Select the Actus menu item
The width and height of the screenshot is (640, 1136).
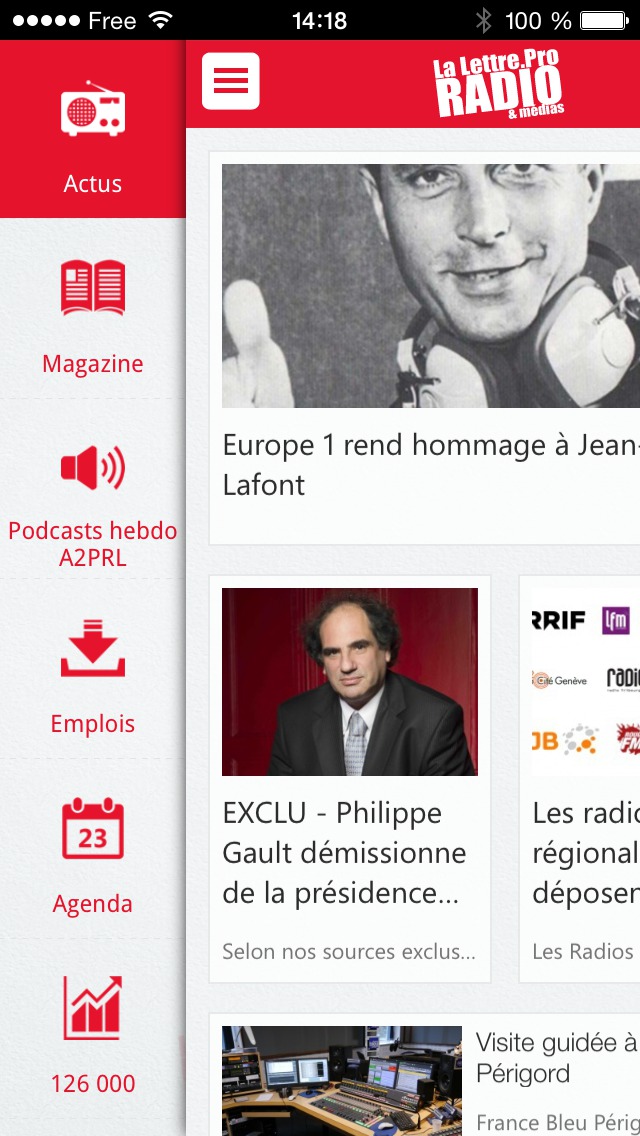pos(93,131)
